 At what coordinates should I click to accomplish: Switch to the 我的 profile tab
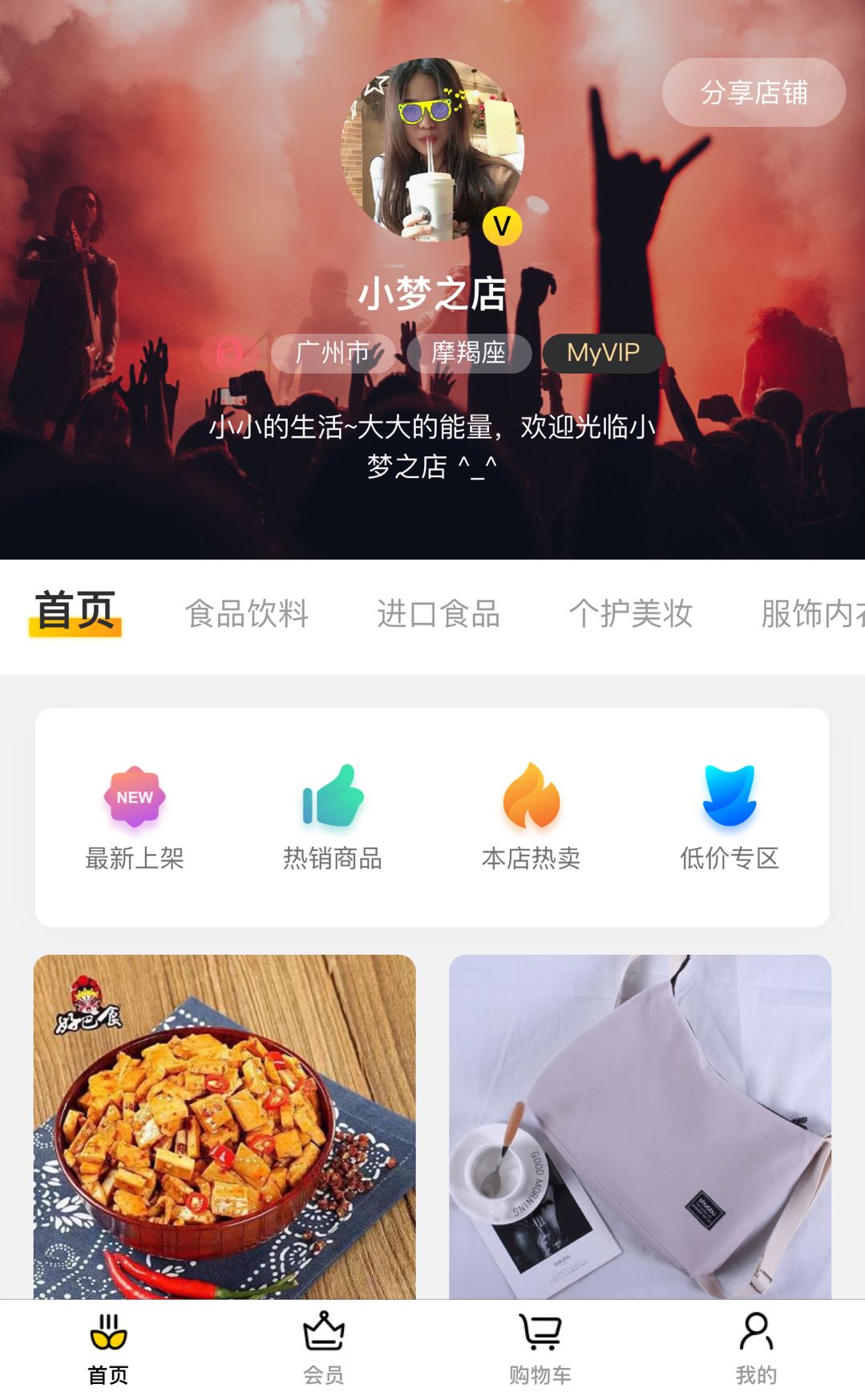pos(756,1349)
